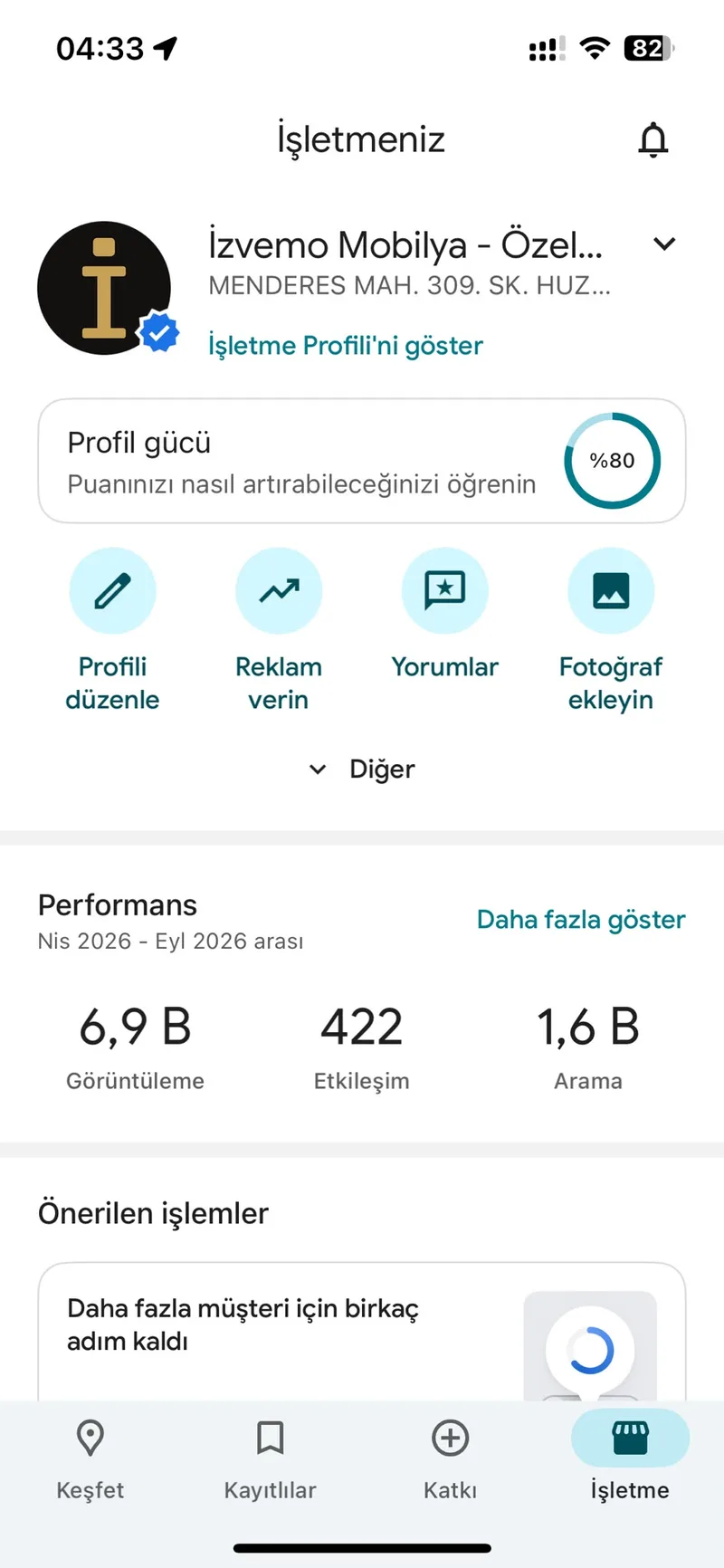This screenshot has height=1568, width=724.
Task: Select Reklam verin
Action: [x=279, y=631]
